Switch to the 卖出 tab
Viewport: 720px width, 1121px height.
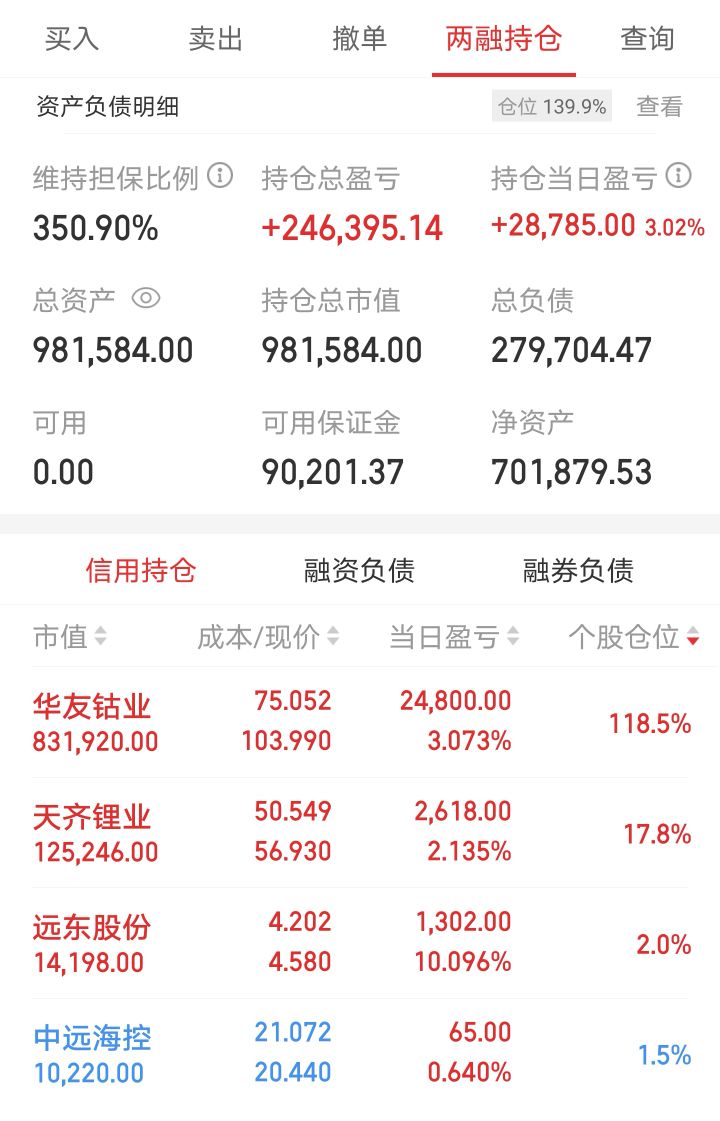click(x=215, y=38)
